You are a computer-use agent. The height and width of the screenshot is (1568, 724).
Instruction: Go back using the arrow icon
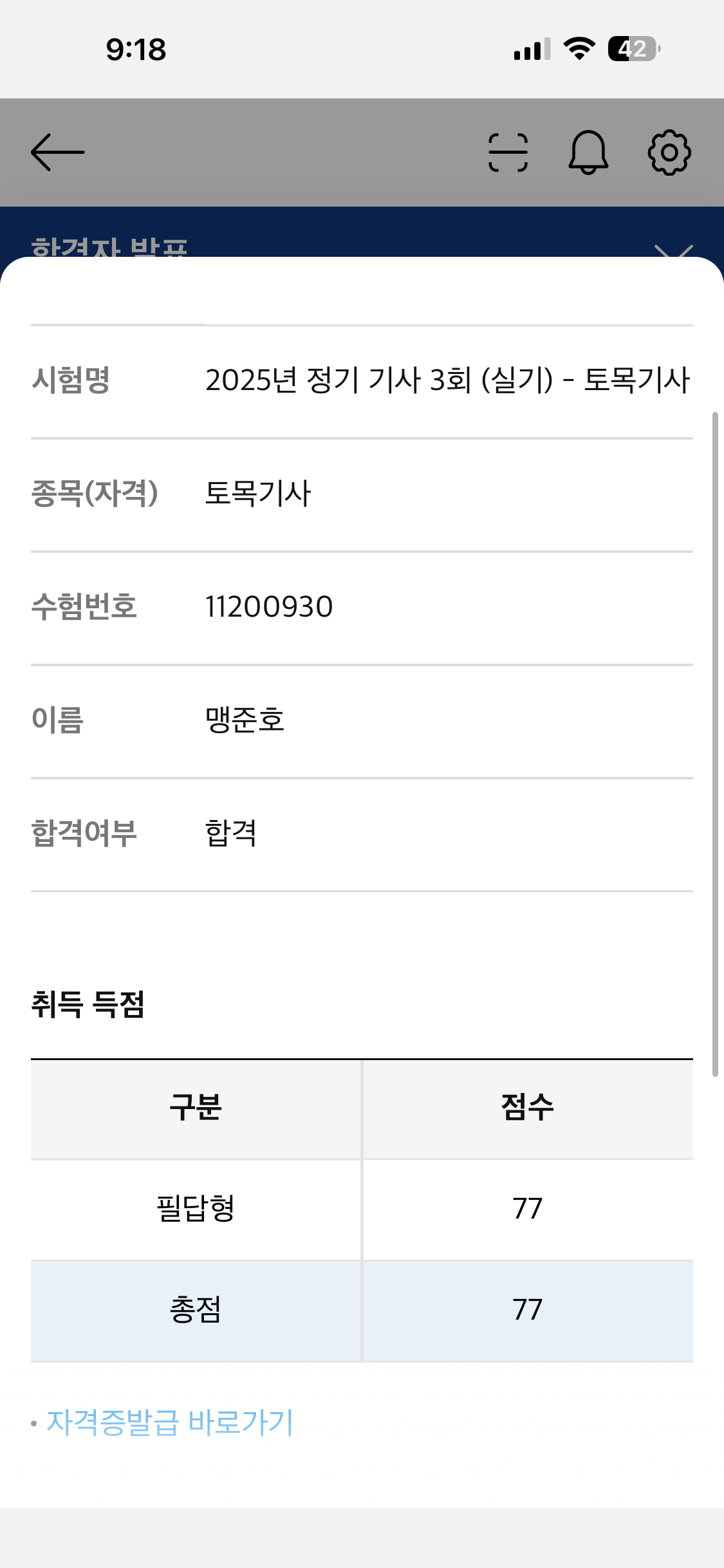pyautogui.click(x=57, y=153)
